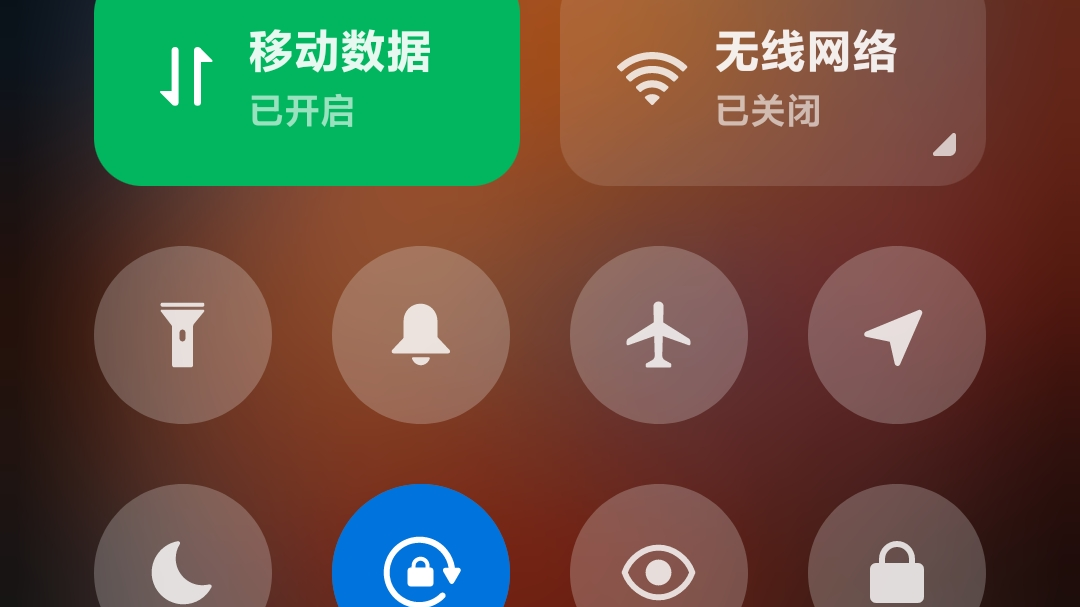Expand the 无线网络 corner arrow
This screenshot has width=1080, height=607.
click(945, 145)
